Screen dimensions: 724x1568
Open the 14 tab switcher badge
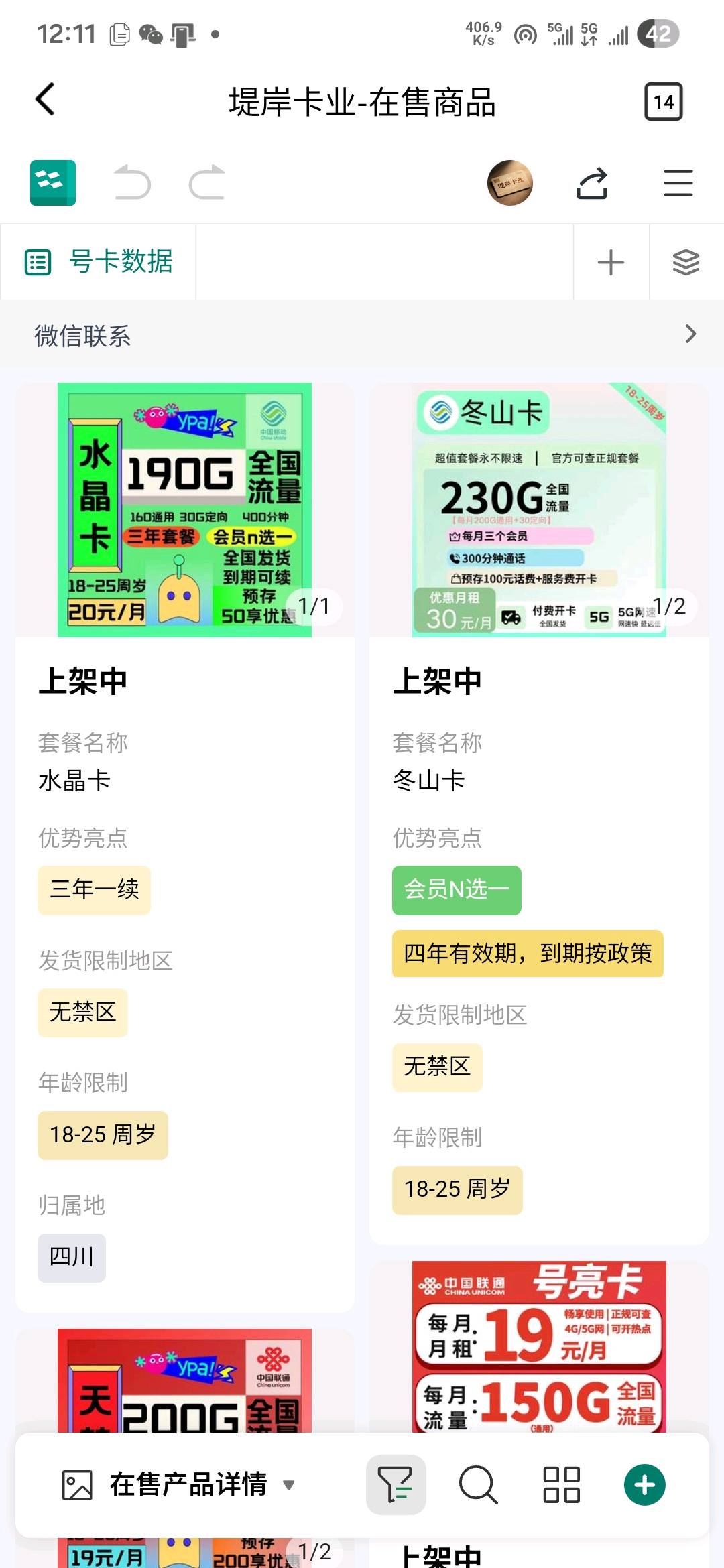point(663,101)
